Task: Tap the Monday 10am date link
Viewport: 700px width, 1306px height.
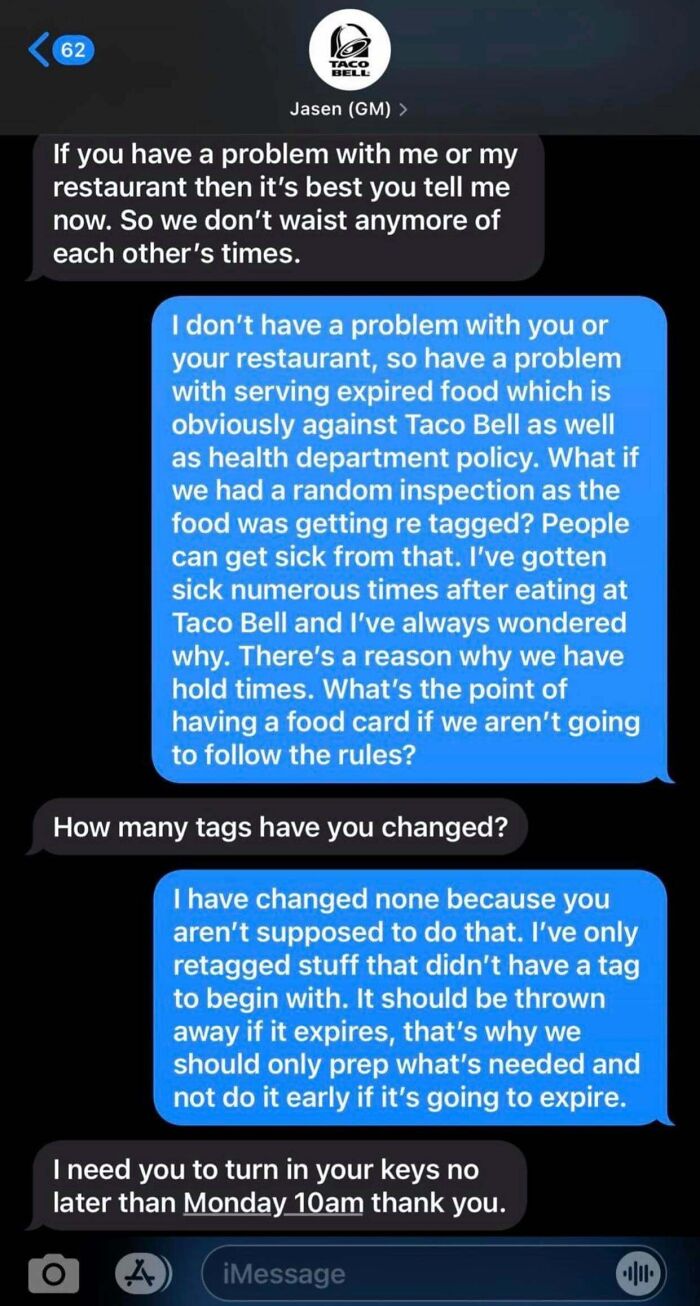Action: click(272, 1204)
